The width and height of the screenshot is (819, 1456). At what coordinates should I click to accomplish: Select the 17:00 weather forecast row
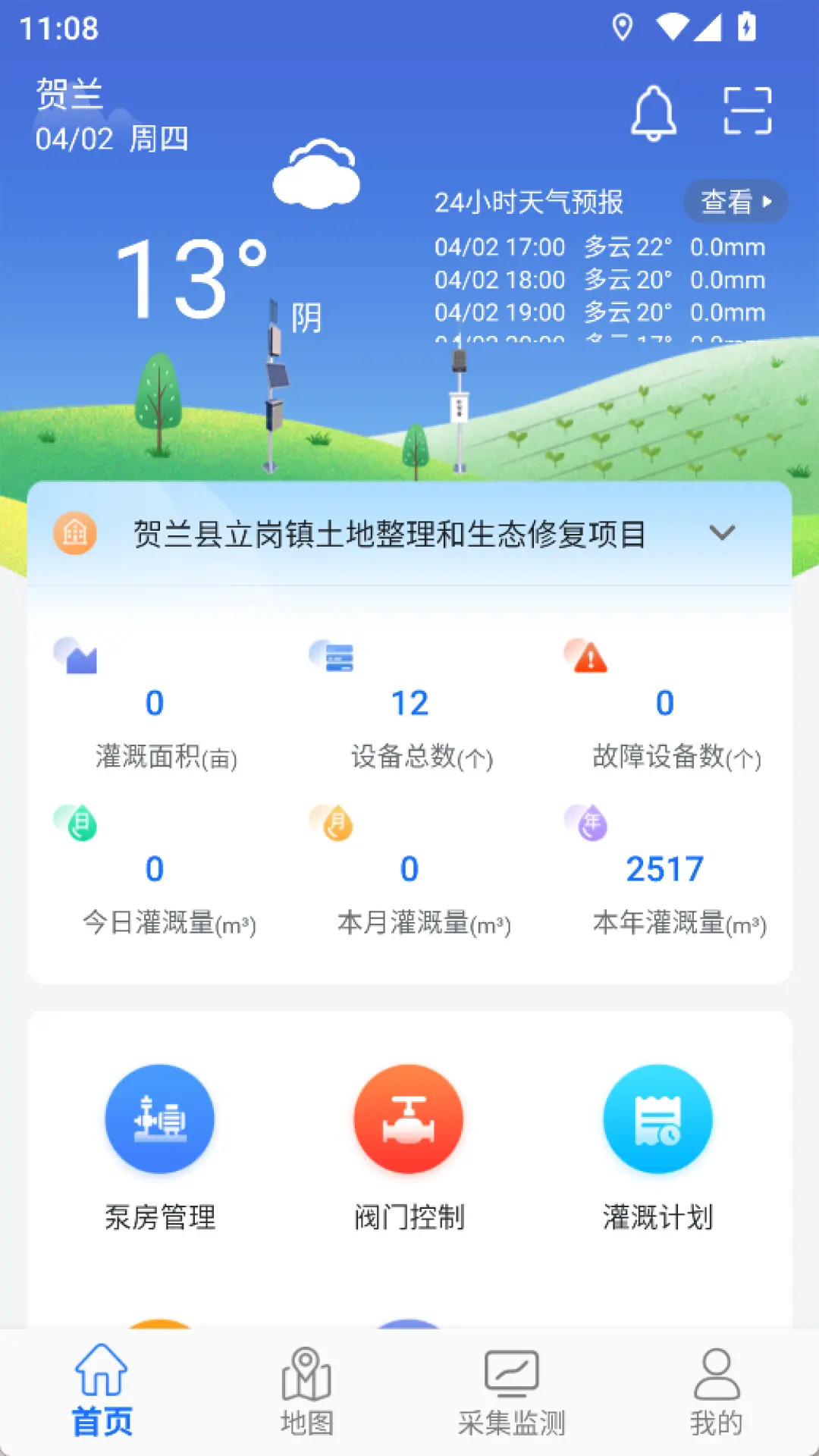coord(599,247)
